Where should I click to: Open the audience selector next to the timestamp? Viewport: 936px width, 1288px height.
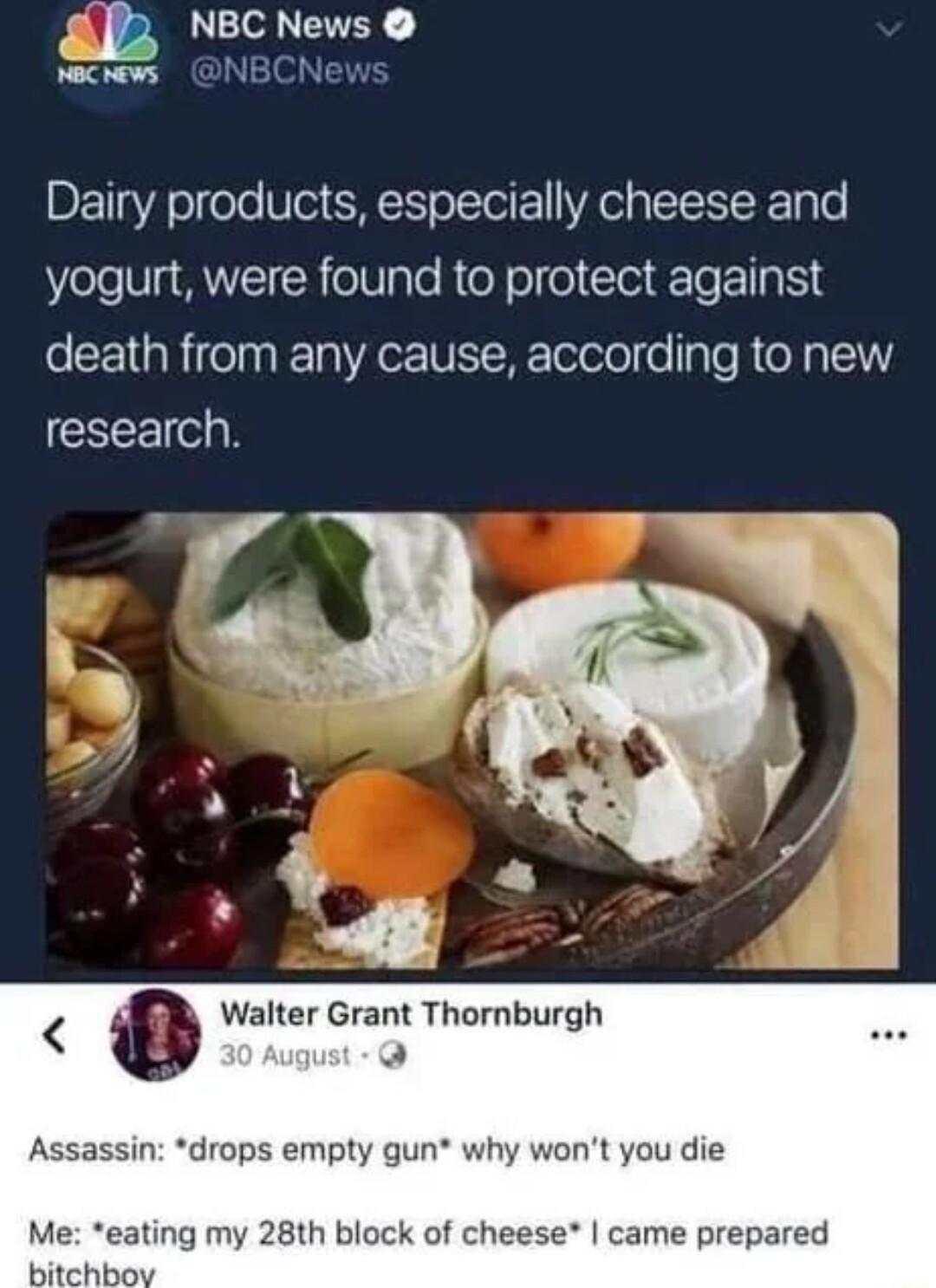pos(392,1058)
